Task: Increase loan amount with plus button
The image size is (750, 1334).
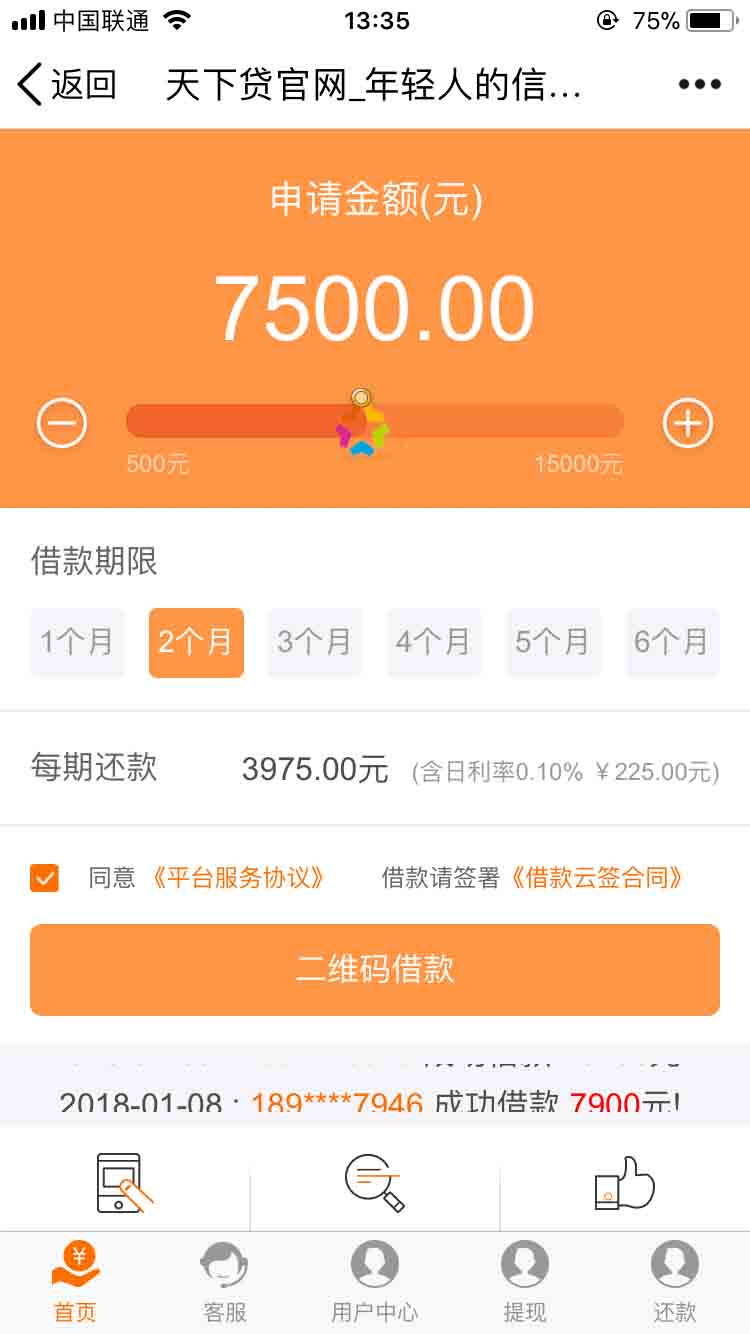Action: [x=688, y=423]
